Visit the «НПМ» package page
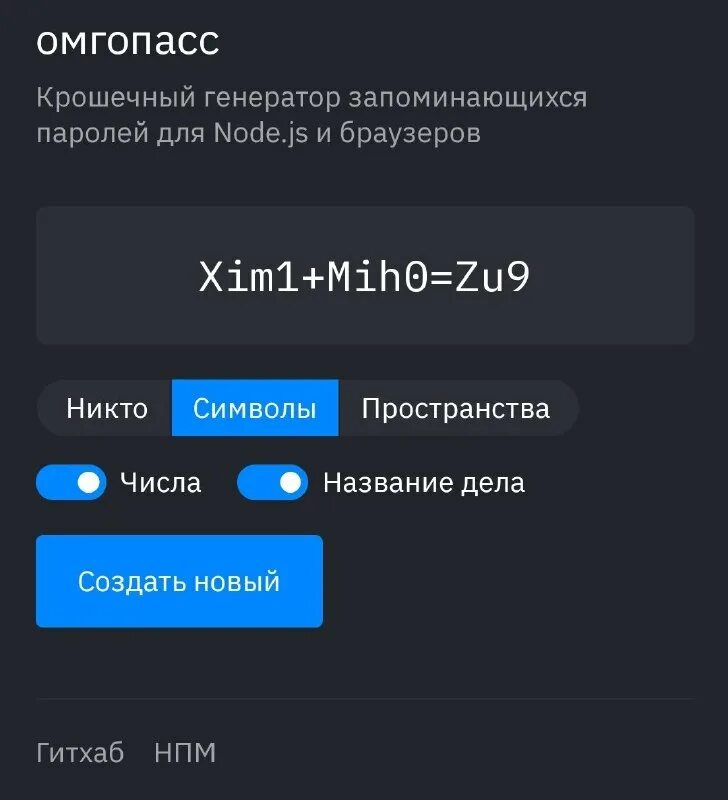Screen dimensions: 728x800 pyautogui.click(x=184, y=752)
